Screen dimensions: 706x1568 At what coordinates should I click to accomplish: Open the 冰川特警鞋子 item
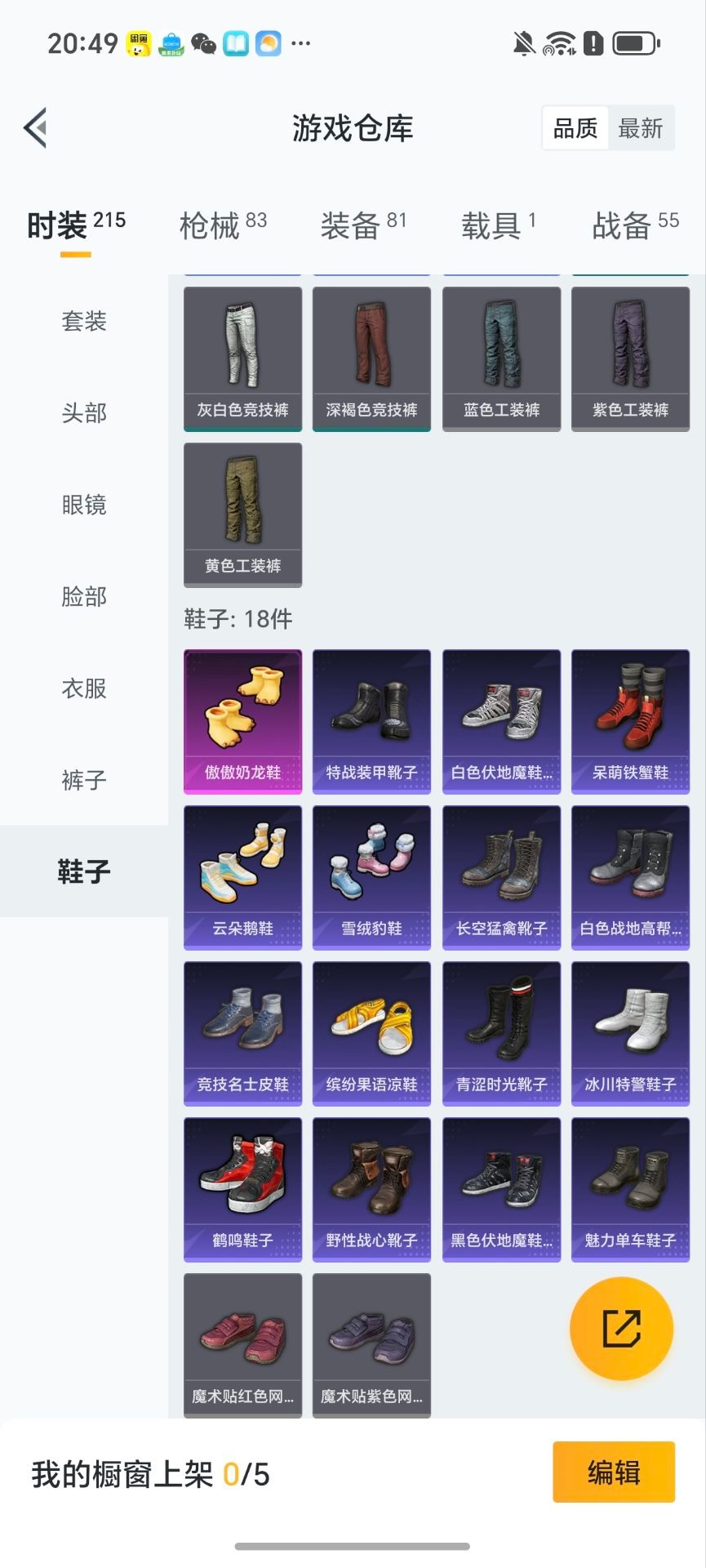[x=630, y=1031]
